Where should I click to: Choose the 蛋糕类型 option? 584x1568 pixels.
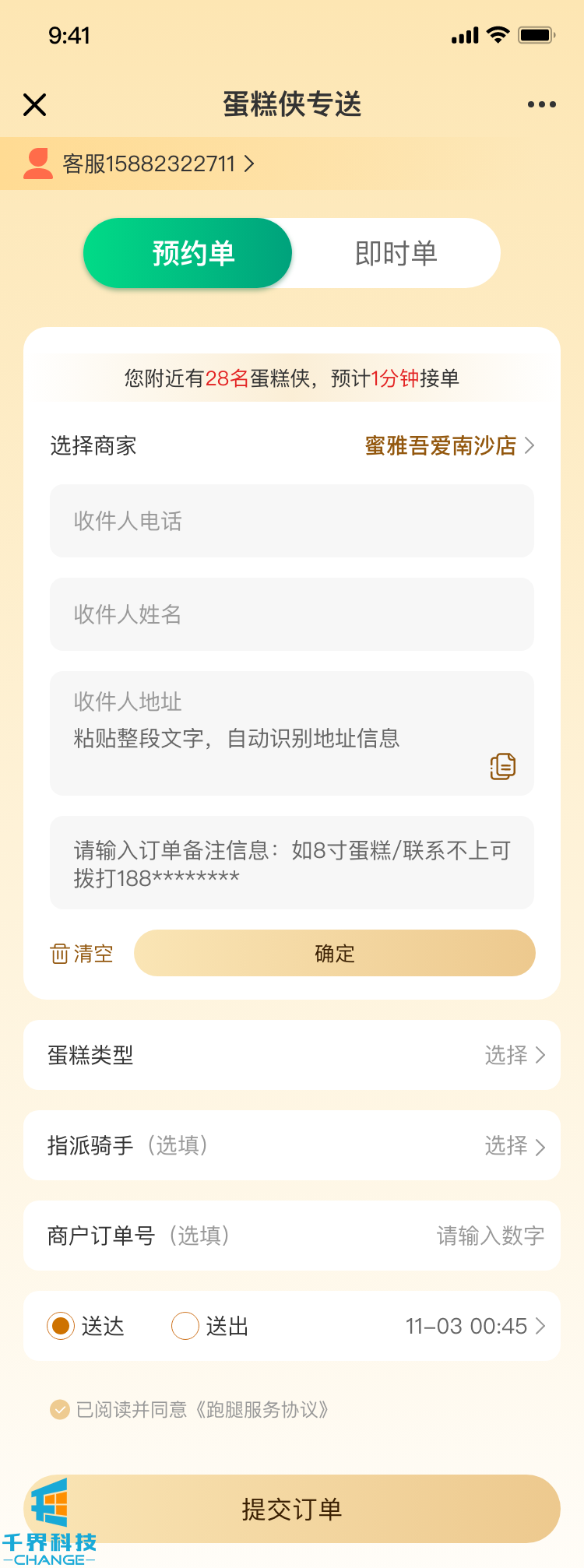coord(514,1055)
